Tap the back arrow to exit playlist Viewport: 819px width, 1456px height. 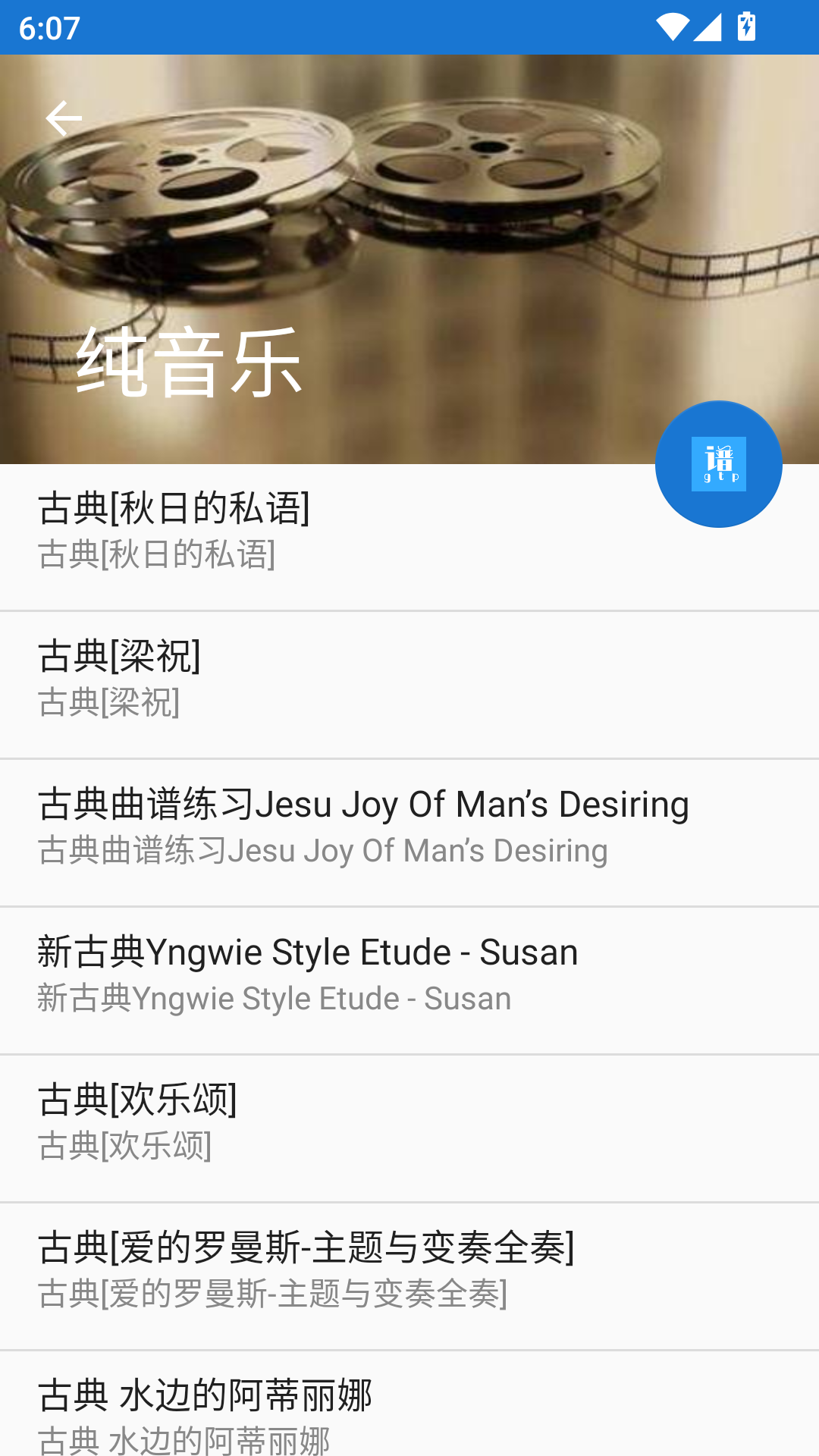pos(64,118)
